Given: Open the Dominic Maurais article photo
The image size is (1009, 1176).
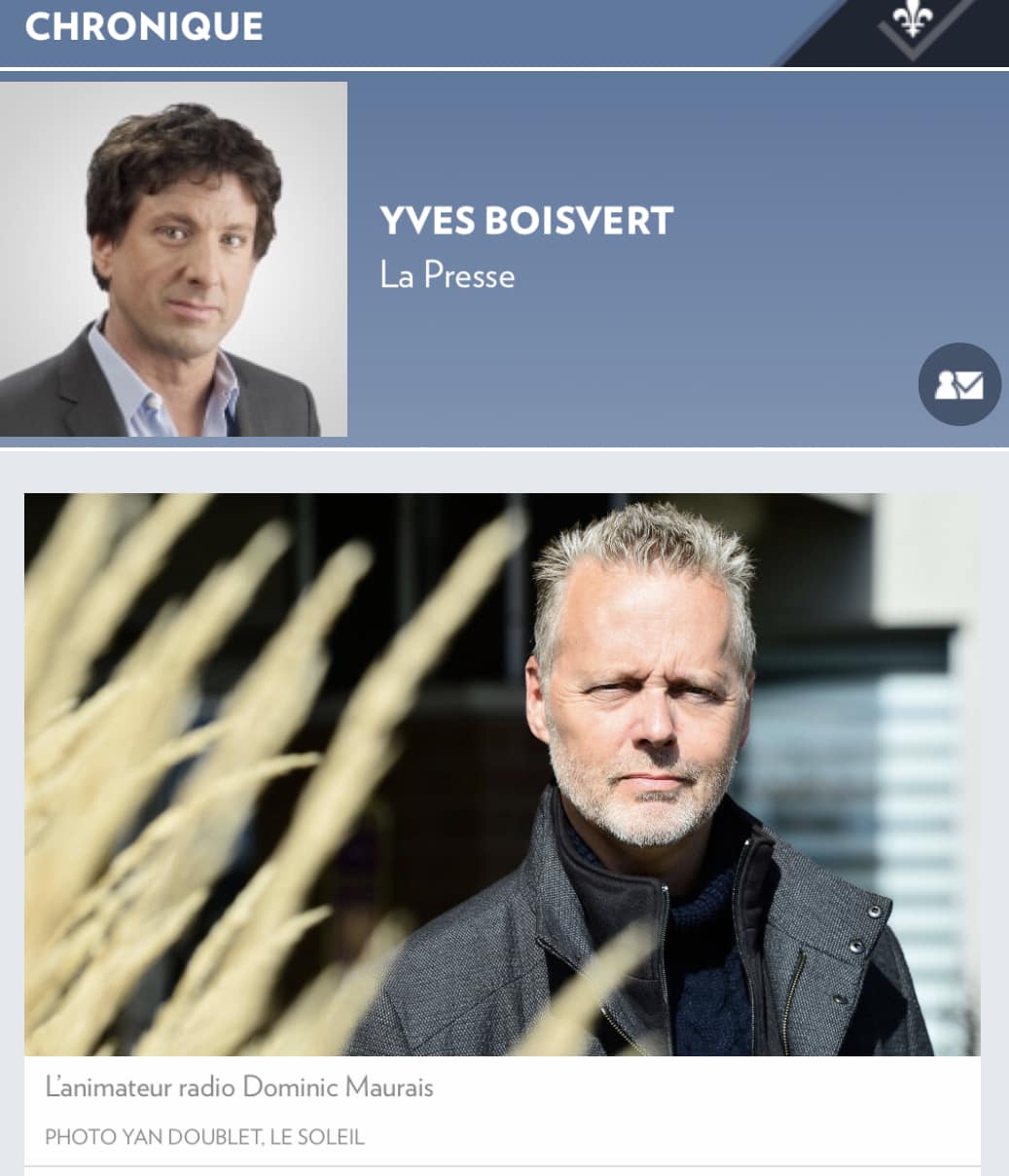Looking at the screenshot, I should 502,773.
